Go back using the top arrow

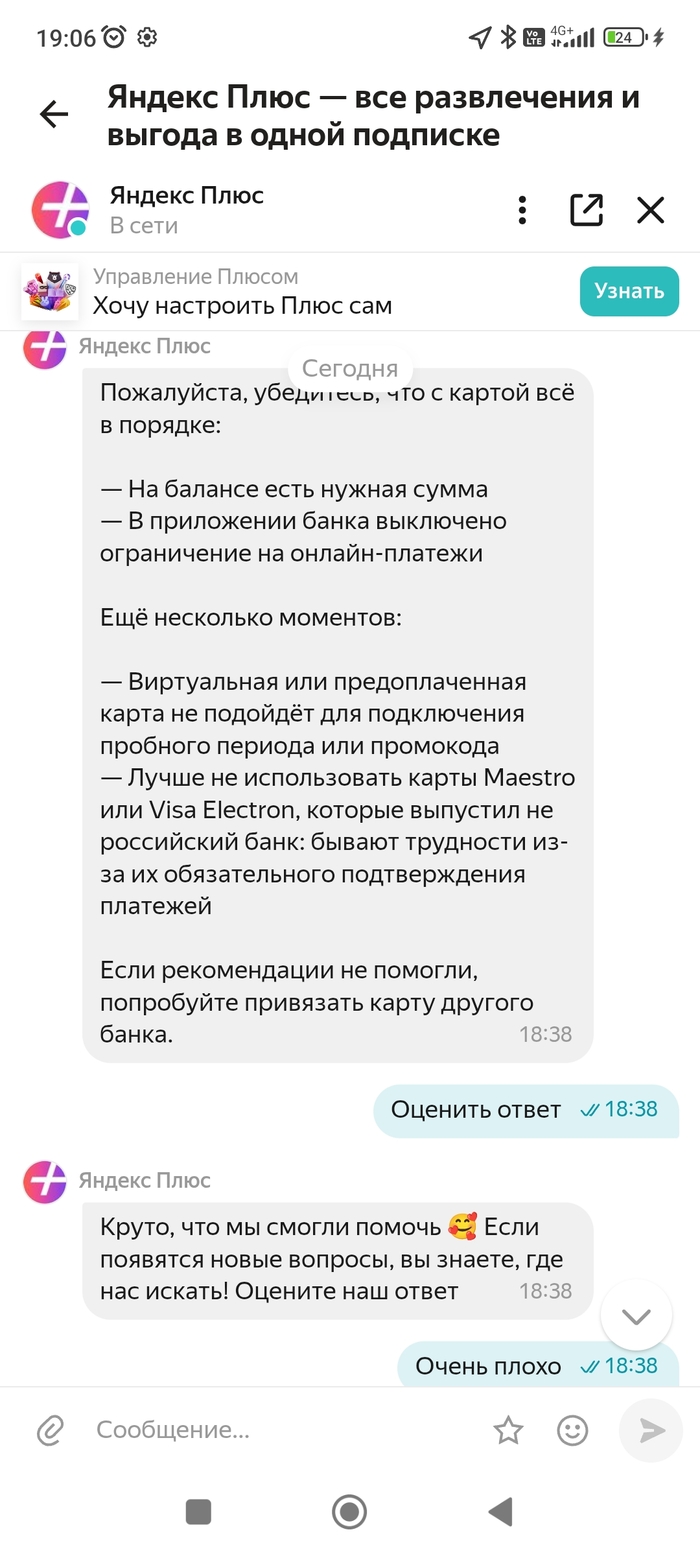(x=54, y=115)
